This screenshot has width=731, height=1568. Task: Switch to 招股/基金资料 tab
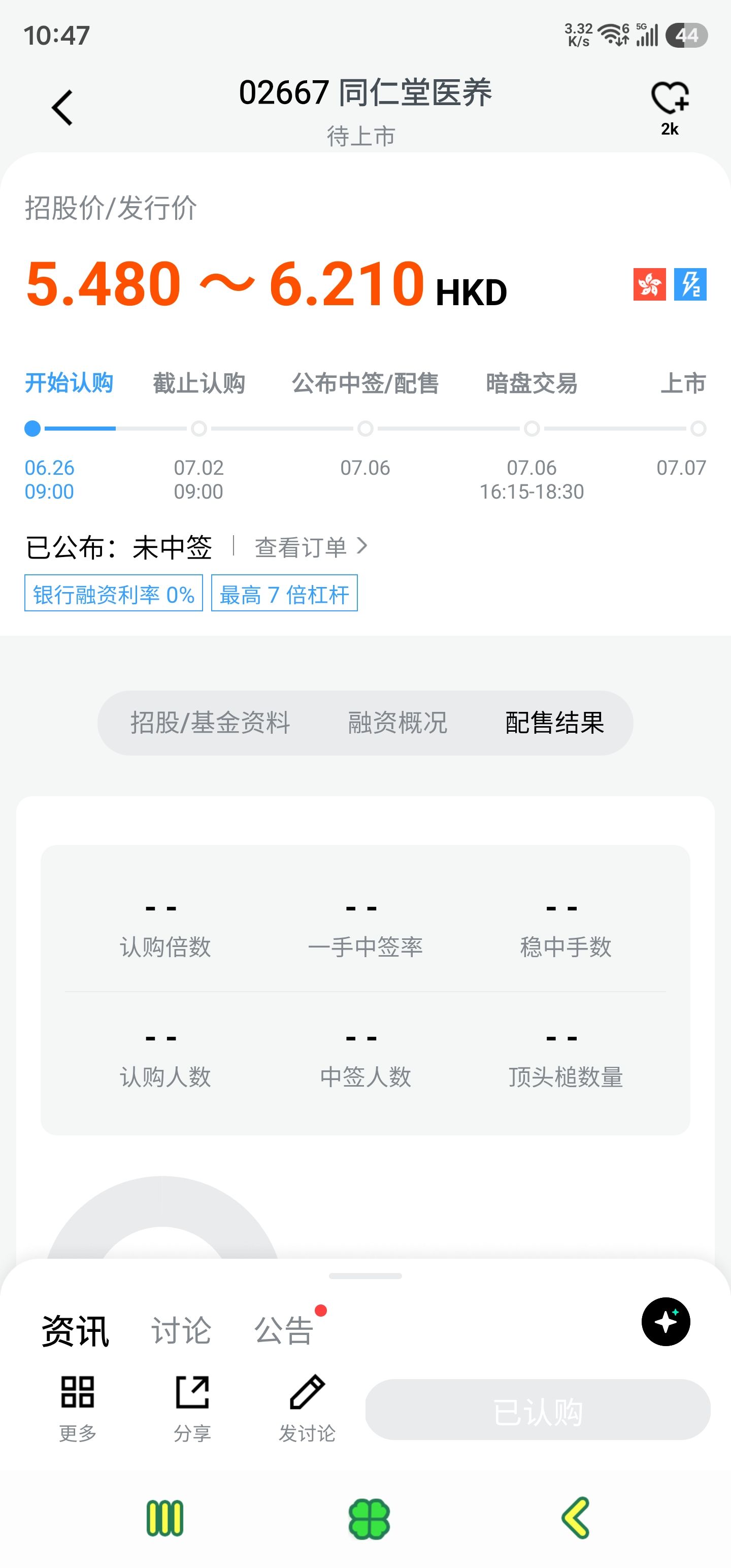[210, 723]
